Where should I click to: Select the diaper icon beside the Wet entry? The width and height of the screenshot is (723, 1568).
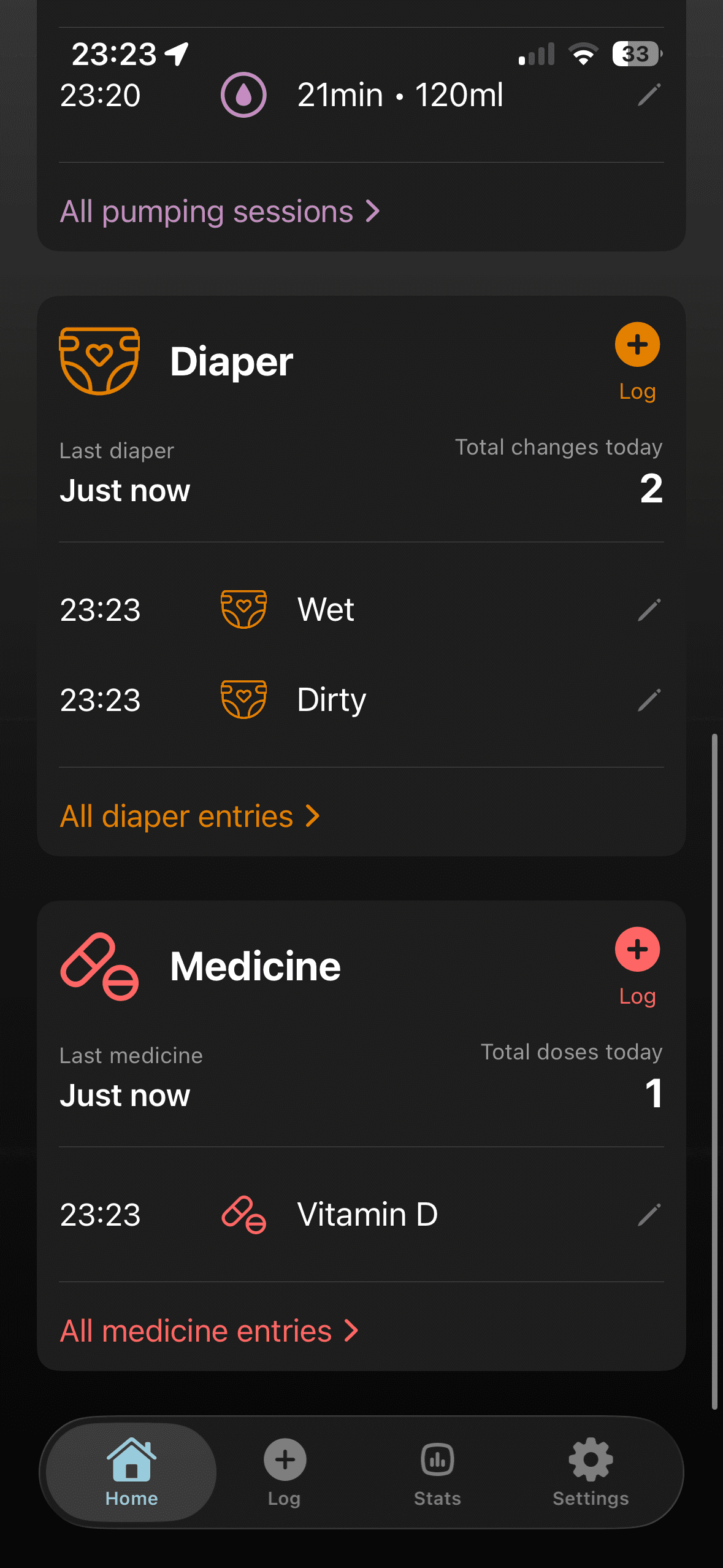(x=243, y=609)
